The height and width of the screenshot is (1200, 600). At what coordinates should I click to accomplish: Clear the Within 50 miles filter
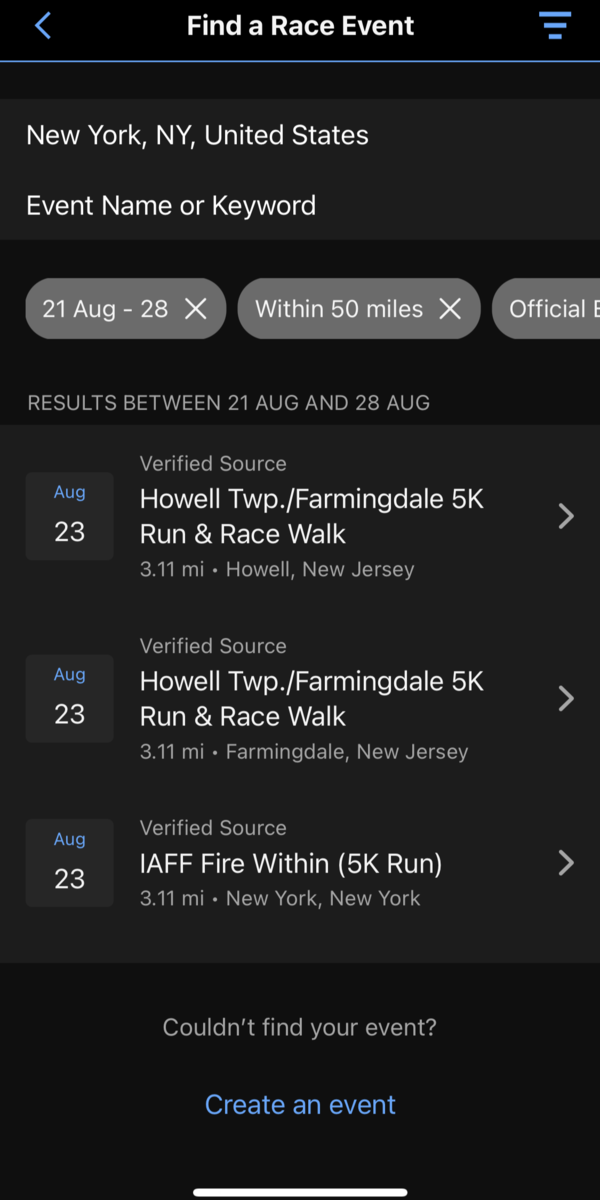point(451,309)
